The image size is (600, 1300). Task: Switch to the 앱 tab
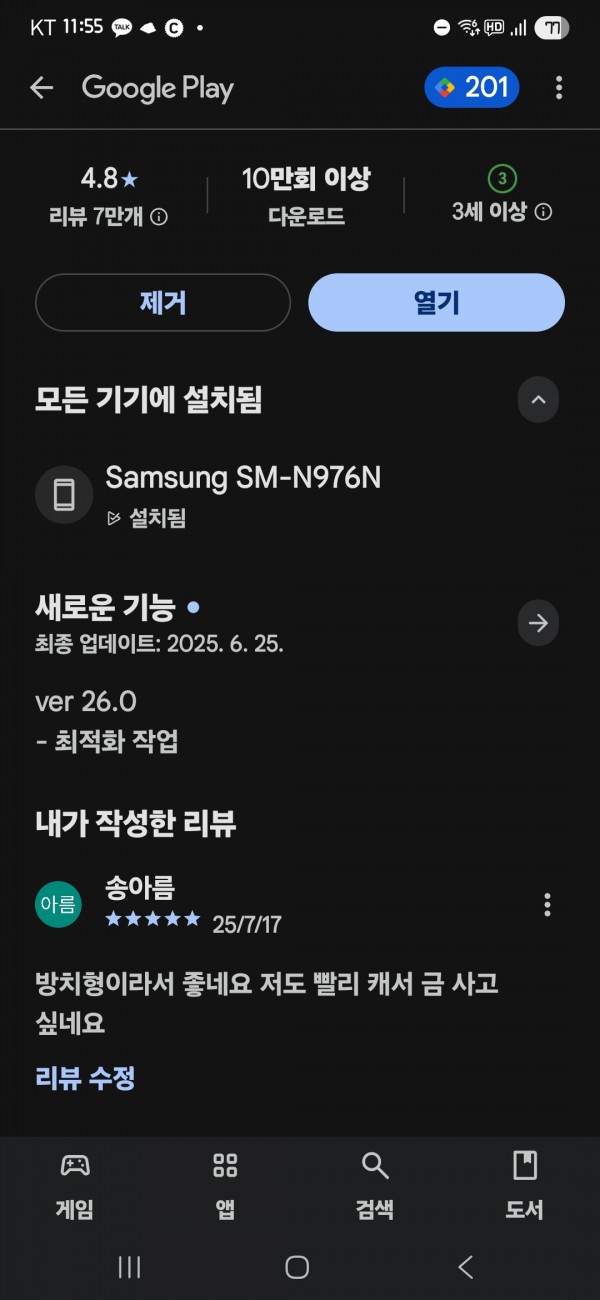225,1186
